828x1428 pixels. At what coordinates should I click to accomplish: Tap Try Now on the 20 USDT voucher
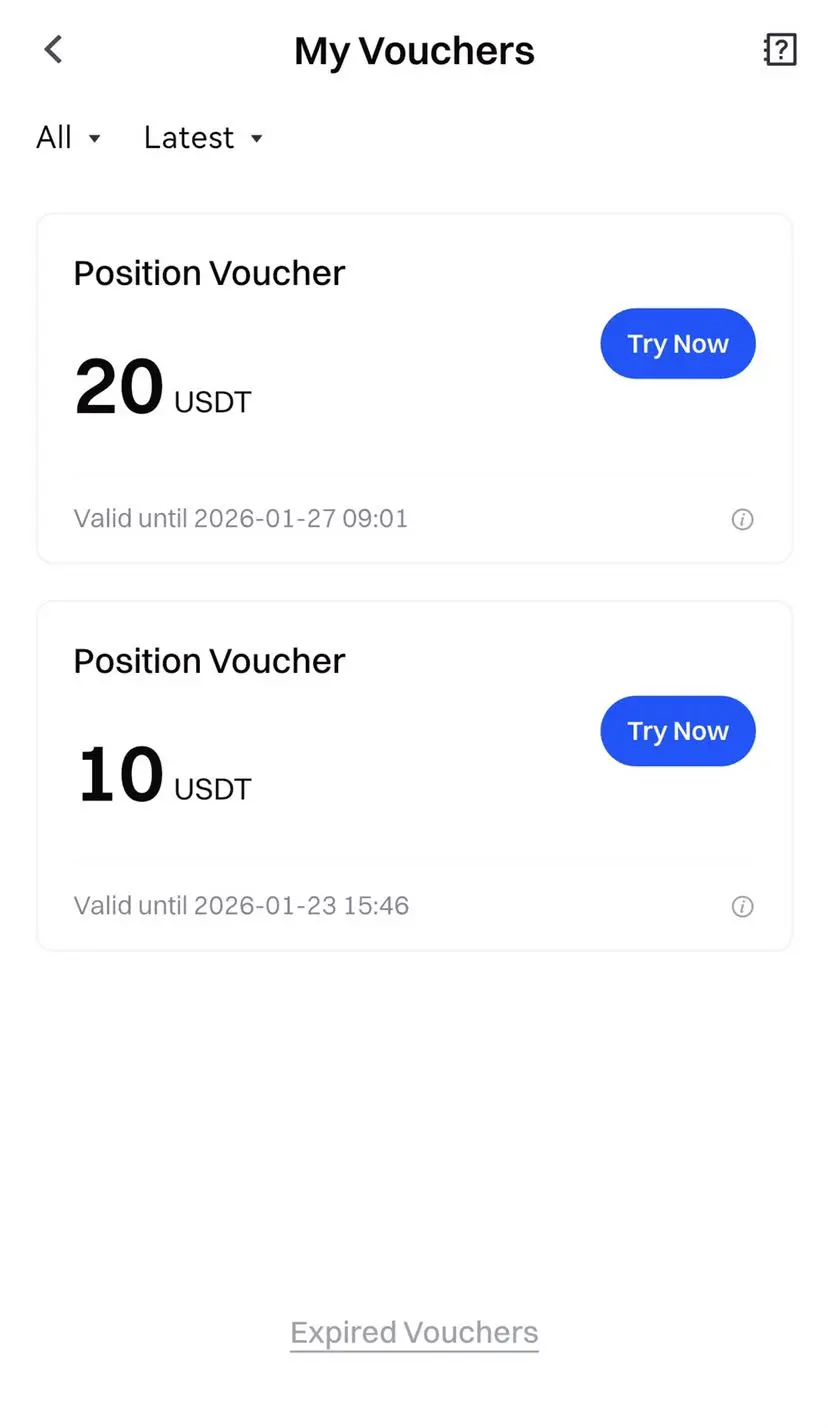pyautogui.click(x=678, y=344)
